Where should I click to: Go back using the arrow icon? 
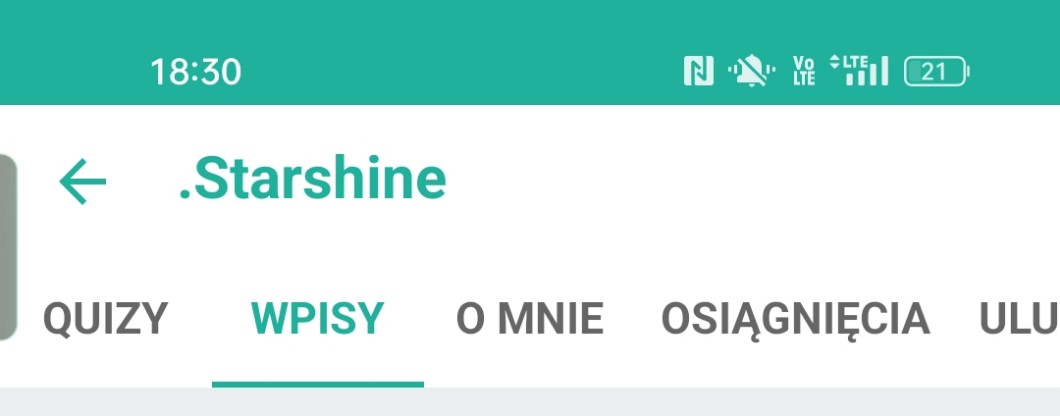pyautogui.click(x=82, y=181)
